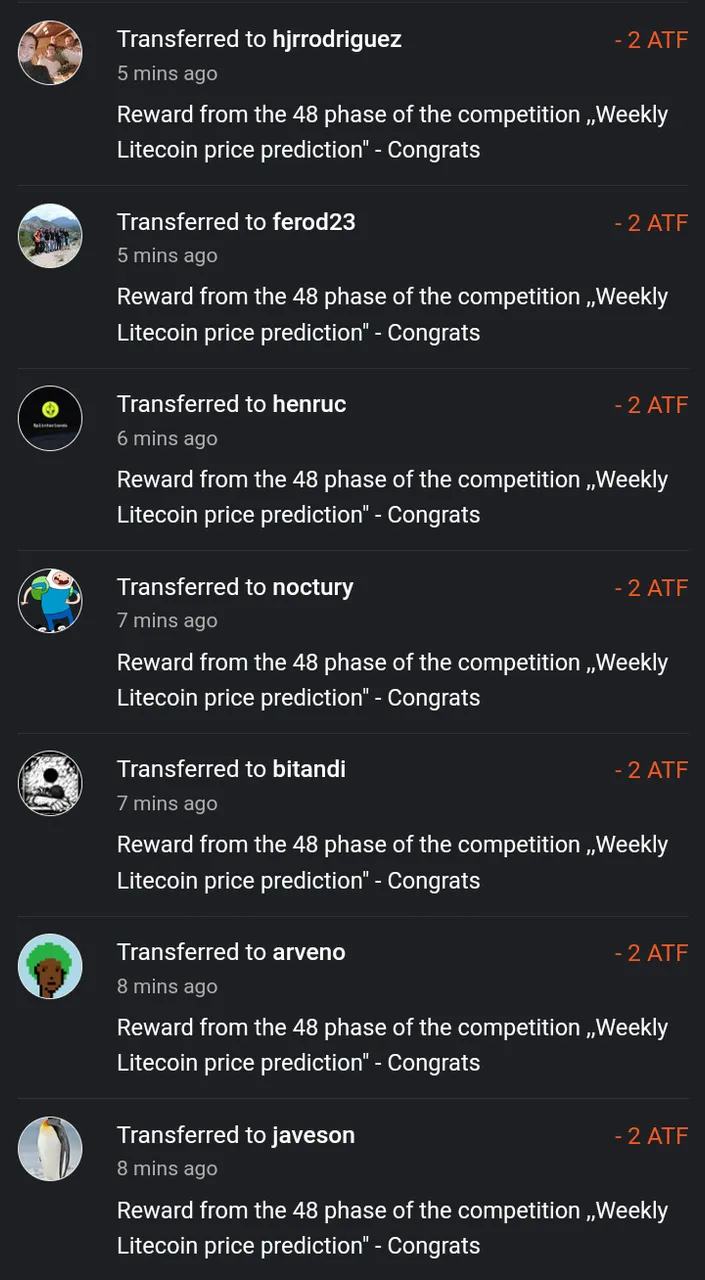Open the avatar next to the ferod23 transfer

point(50,236)
